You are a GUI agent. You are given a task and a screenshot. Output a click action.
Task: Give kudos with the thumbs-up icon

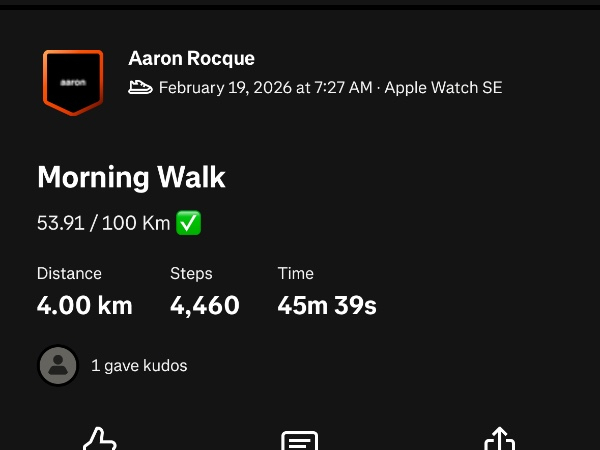point(99,439)
